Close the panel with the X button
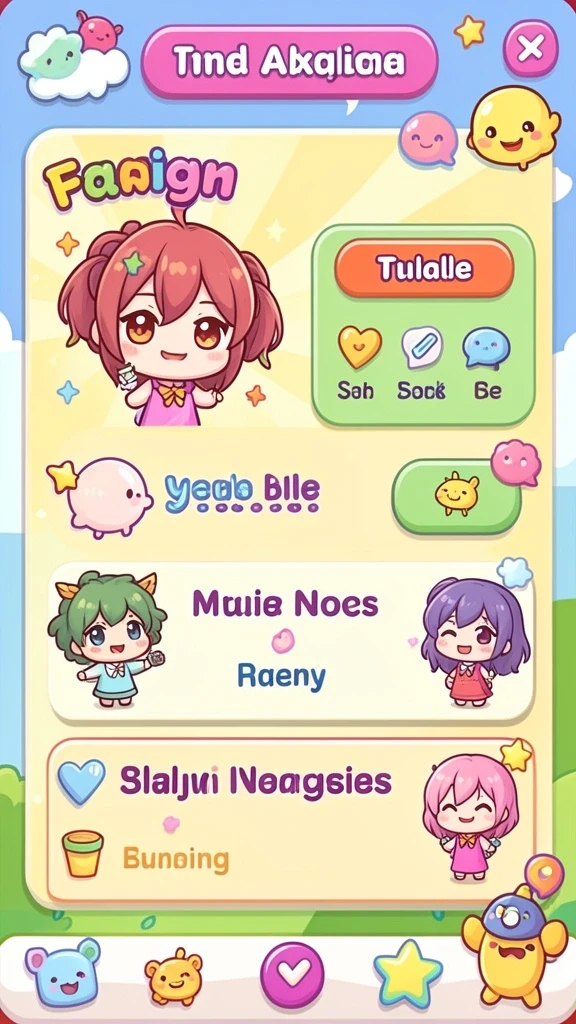Image resolution: width=576 pixels, height=1024 pixels. pos(530,48)
